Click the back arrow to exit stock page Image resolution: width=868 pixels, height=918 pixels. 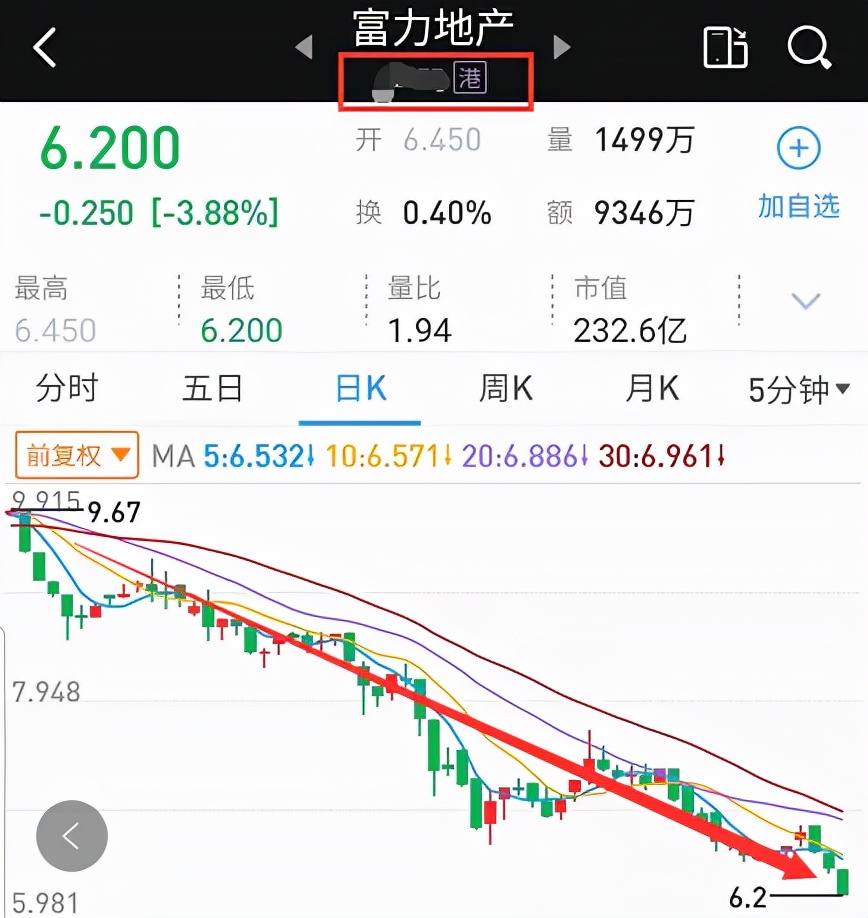[x=43, y=47]
